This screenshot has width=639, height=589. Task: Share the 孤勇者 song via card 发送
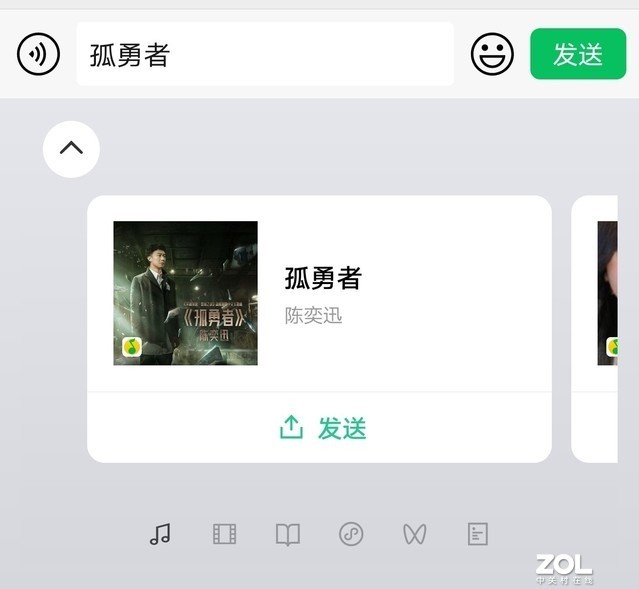click(322, 428)
